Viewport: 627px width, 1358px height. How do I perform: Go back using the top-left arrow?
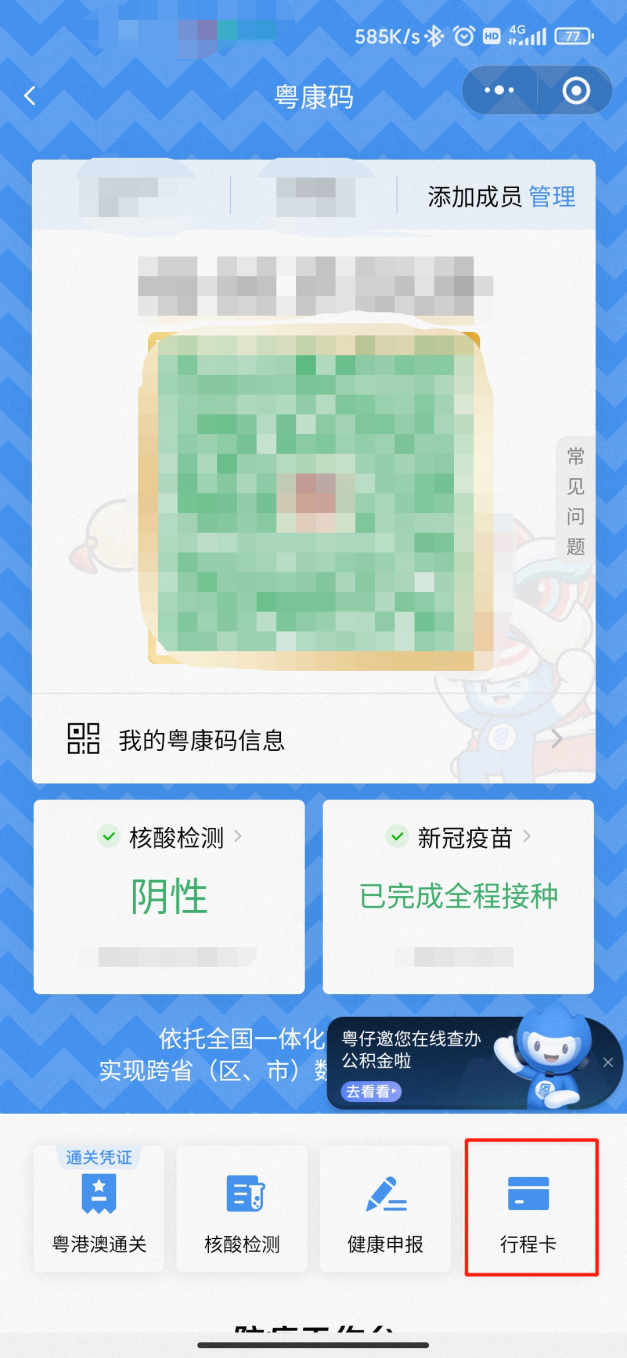pyautogui.click(x=30, y=96)
